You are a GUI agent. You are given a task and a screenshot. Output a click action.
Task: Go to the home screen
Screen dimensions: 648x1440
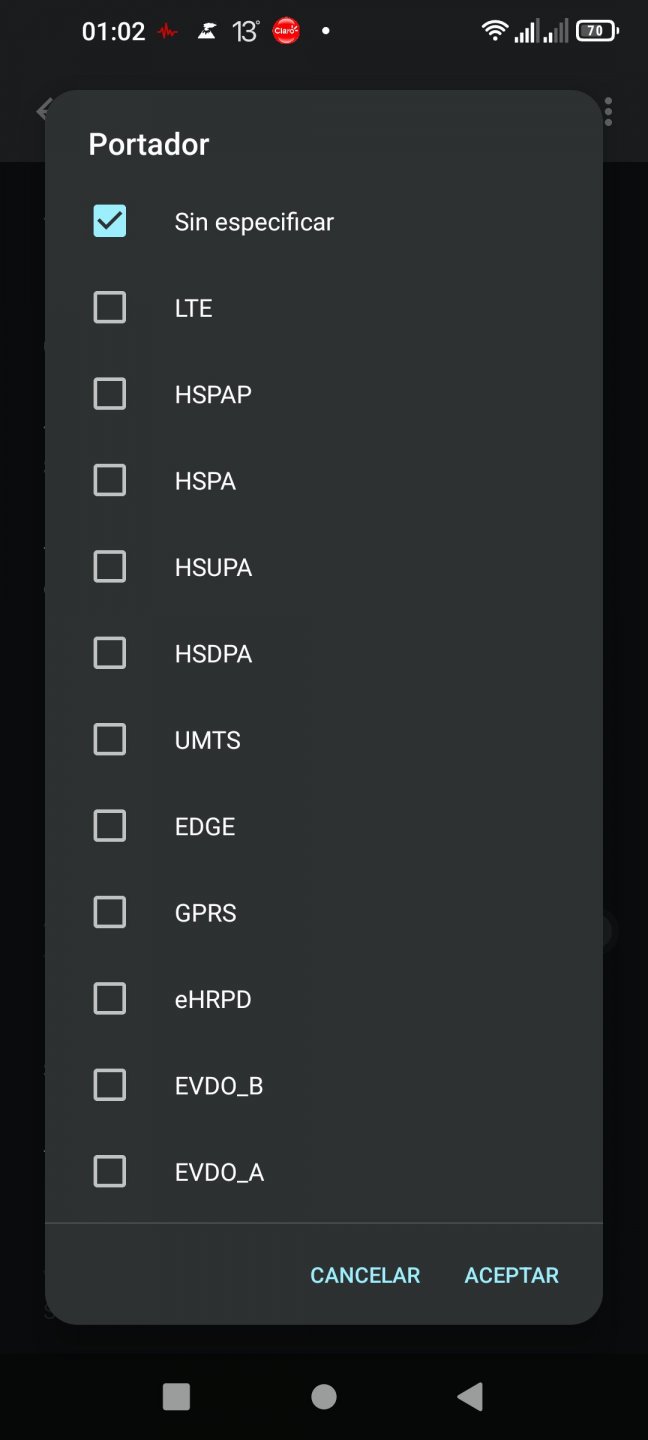(x=324, y=1397)
